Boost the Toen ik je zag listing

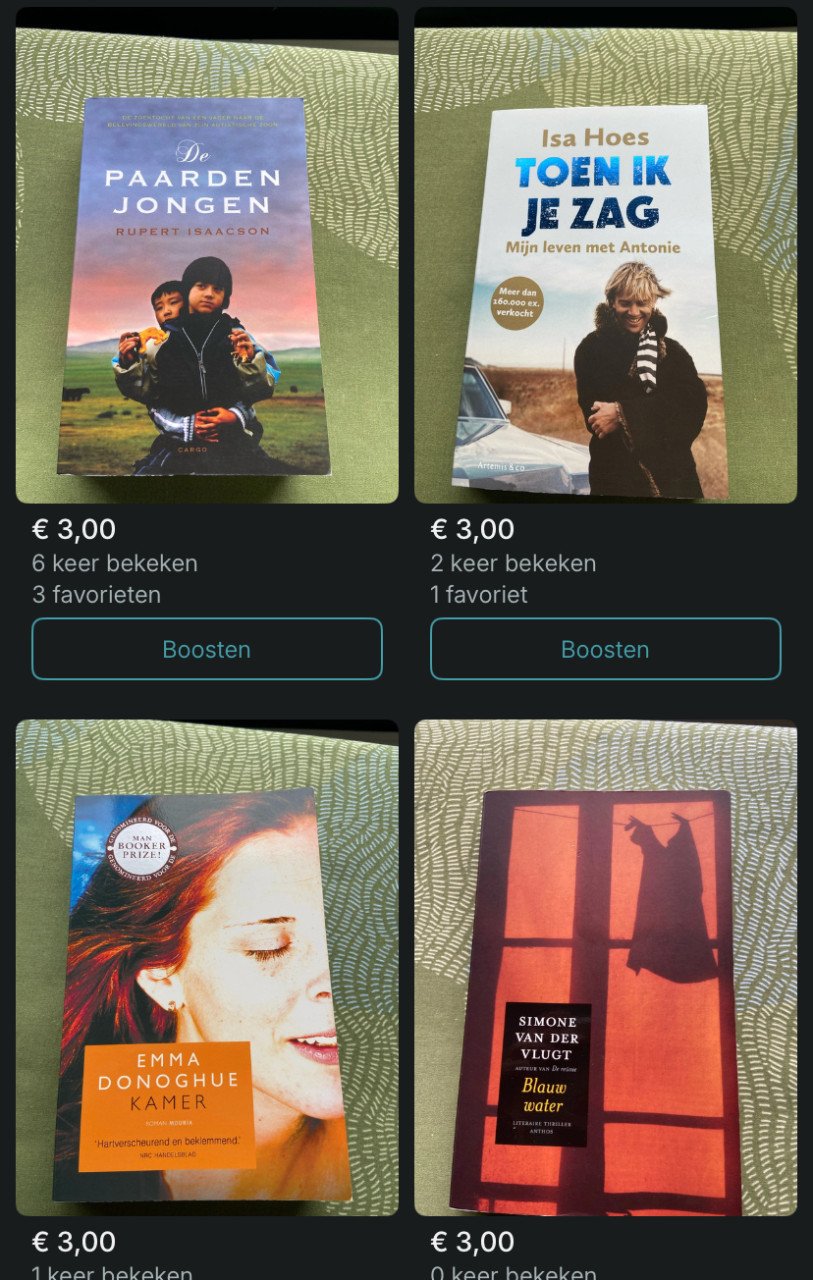[x=605, y=649]
